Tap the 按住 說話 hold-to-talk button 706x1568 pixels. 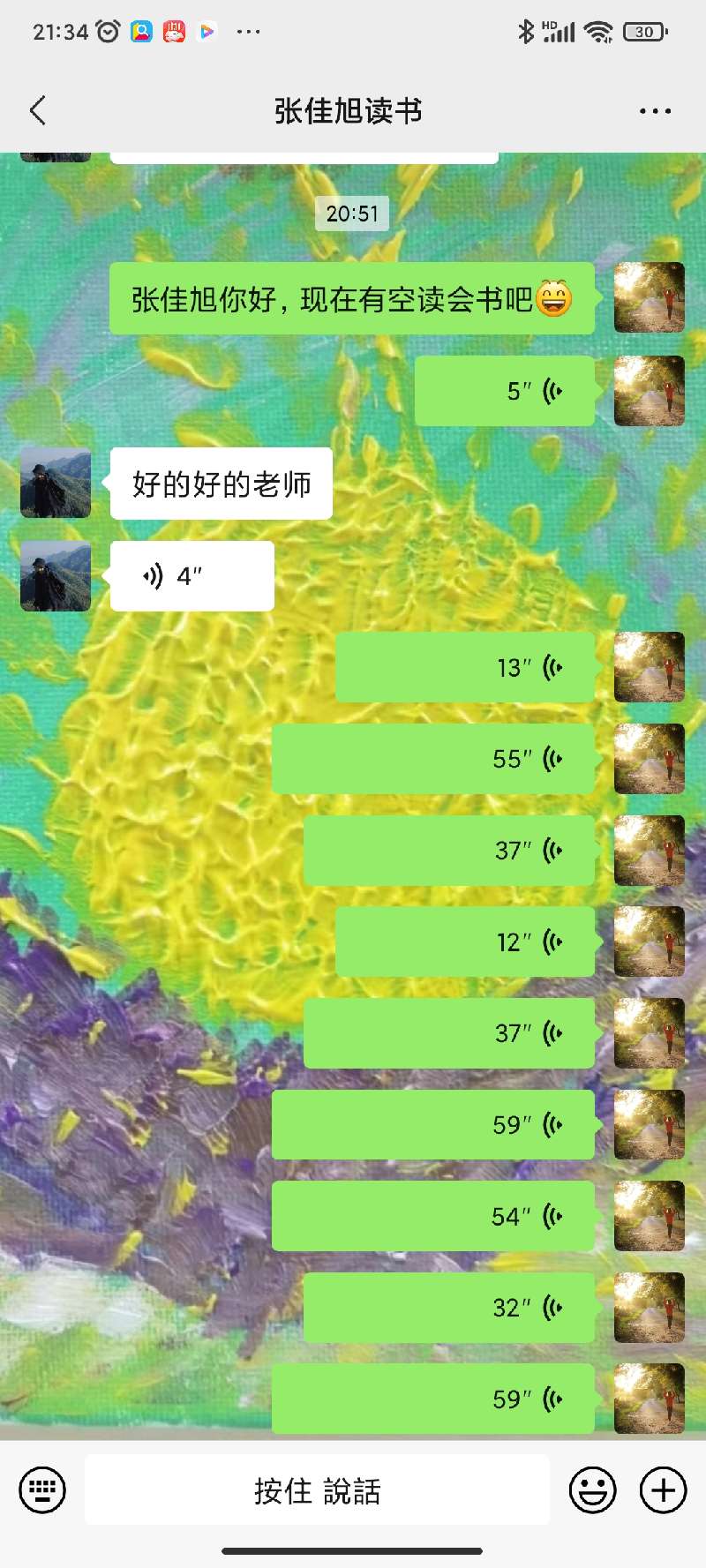[317, 1490]
